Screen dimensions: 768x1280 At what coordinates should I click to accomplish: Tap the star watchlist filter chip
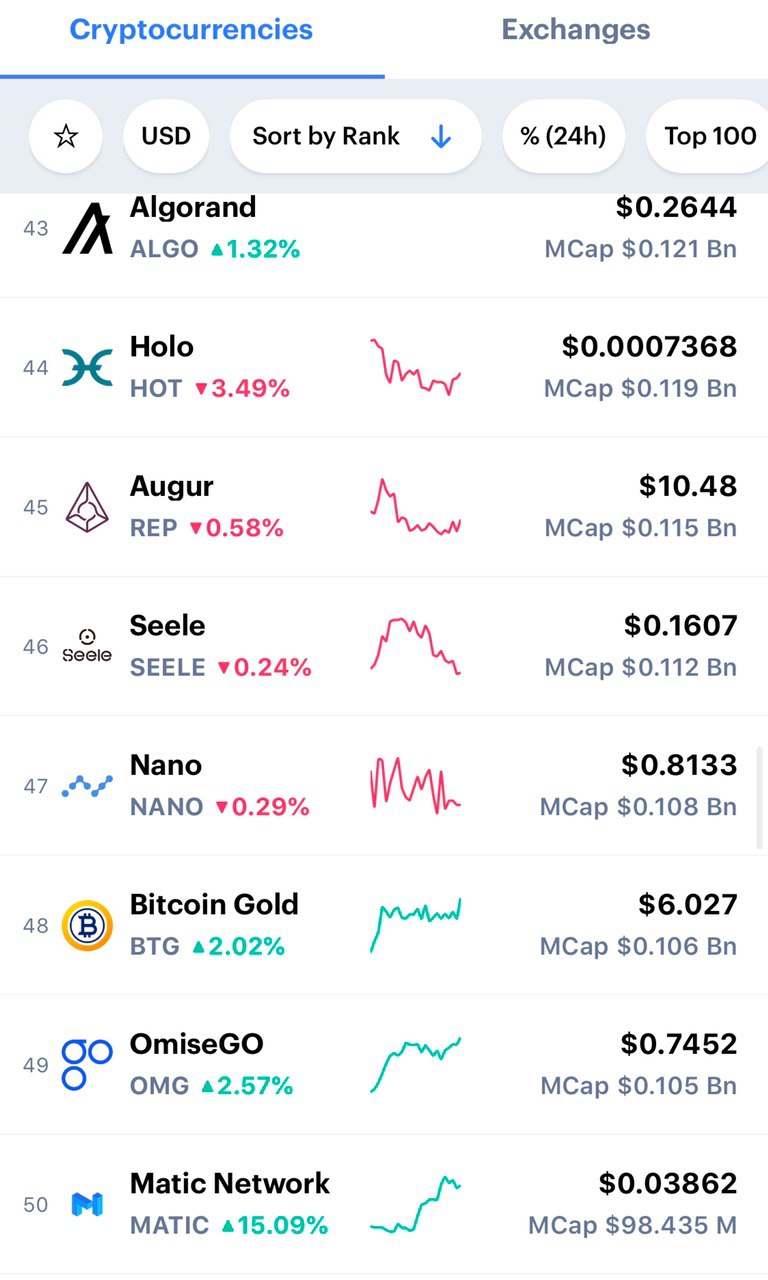pos(66,136)
